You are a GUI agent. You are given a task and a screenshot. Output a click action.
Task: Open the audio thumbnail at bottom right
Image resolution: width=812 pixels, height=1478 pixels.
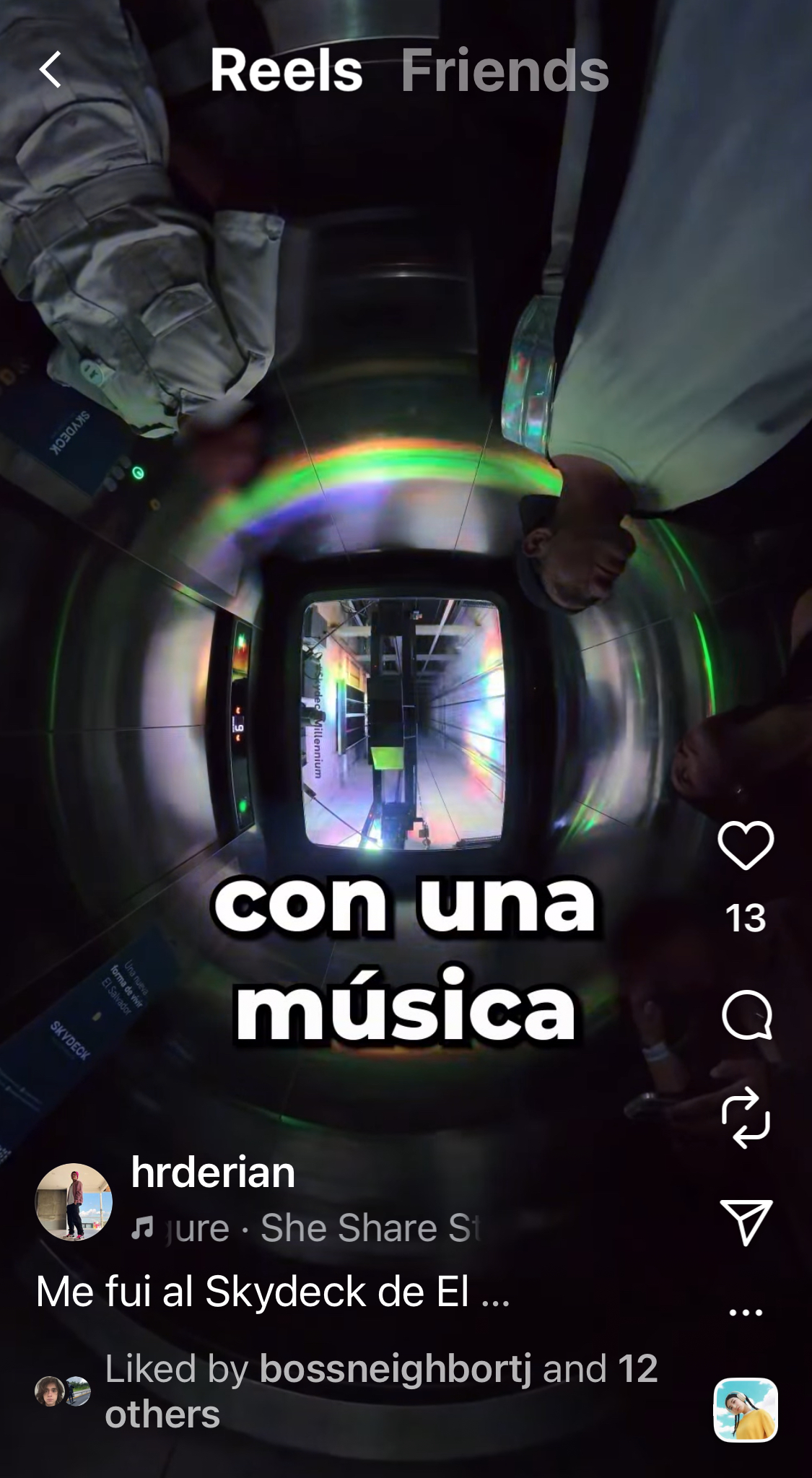[x=746, y=1409]
